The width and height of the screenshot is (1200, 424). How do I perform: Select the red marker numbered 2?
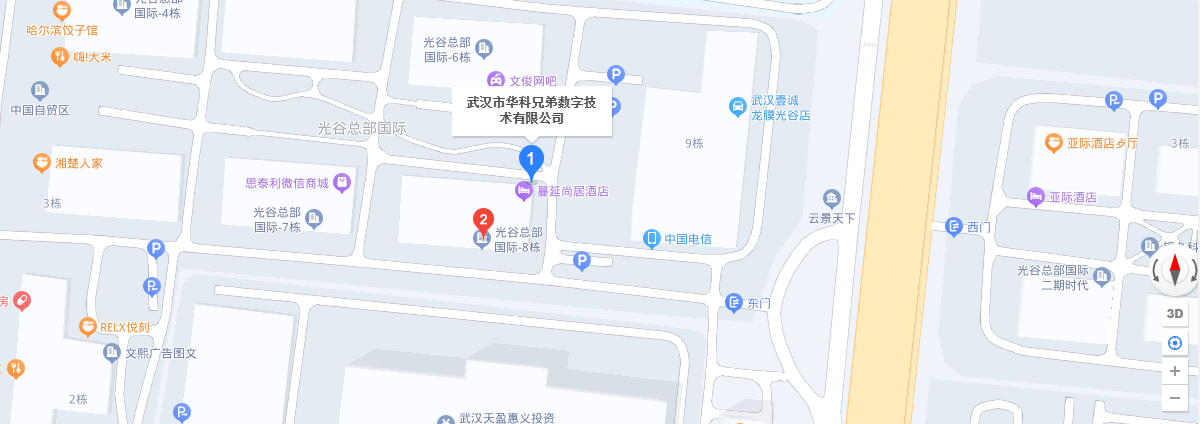coord(483,220)
